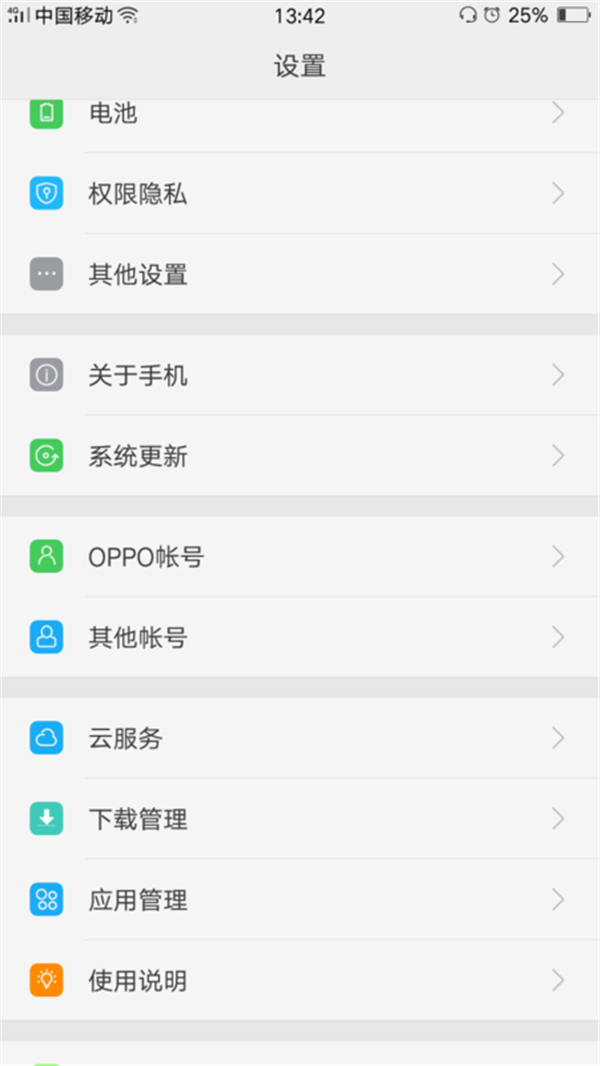Go to 其他设置
This screenshot has width=600, height=1066.
pyautogui.click(x=300, y=274)
